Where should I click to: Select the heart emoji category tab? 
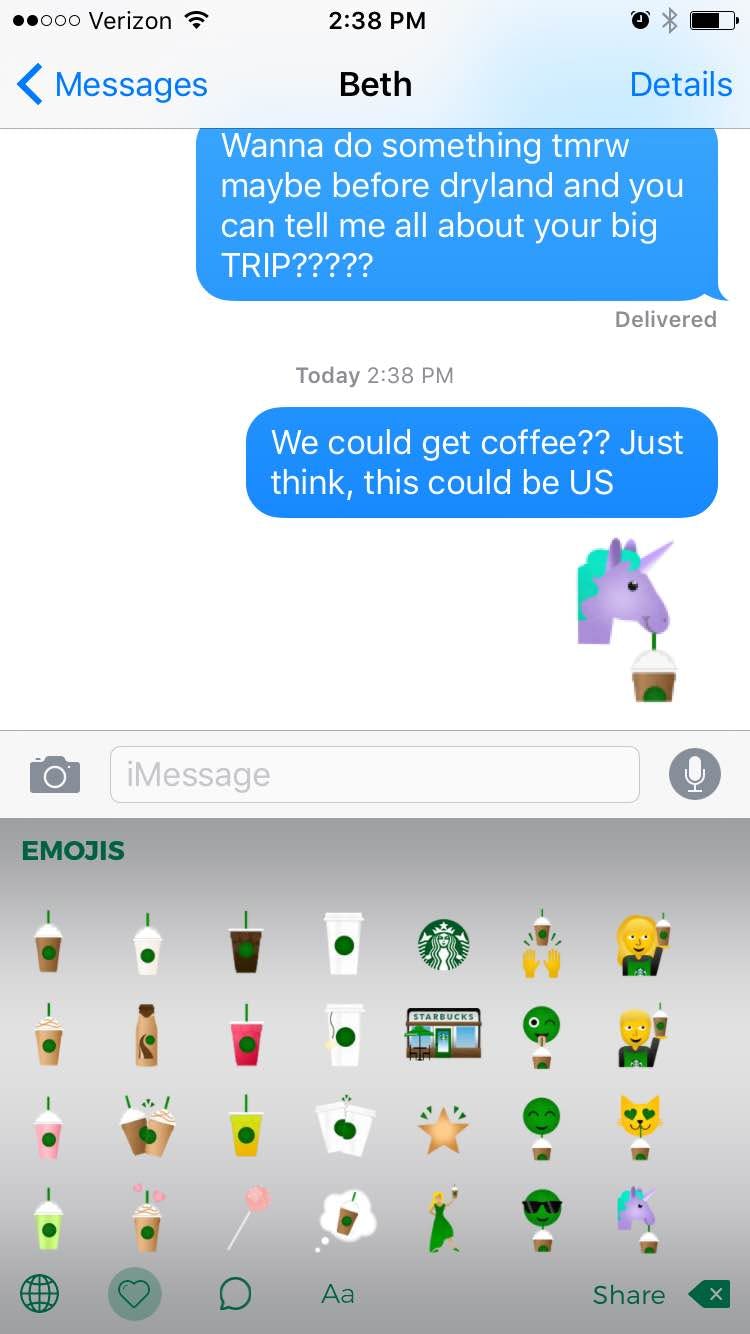coord(134,1294)
